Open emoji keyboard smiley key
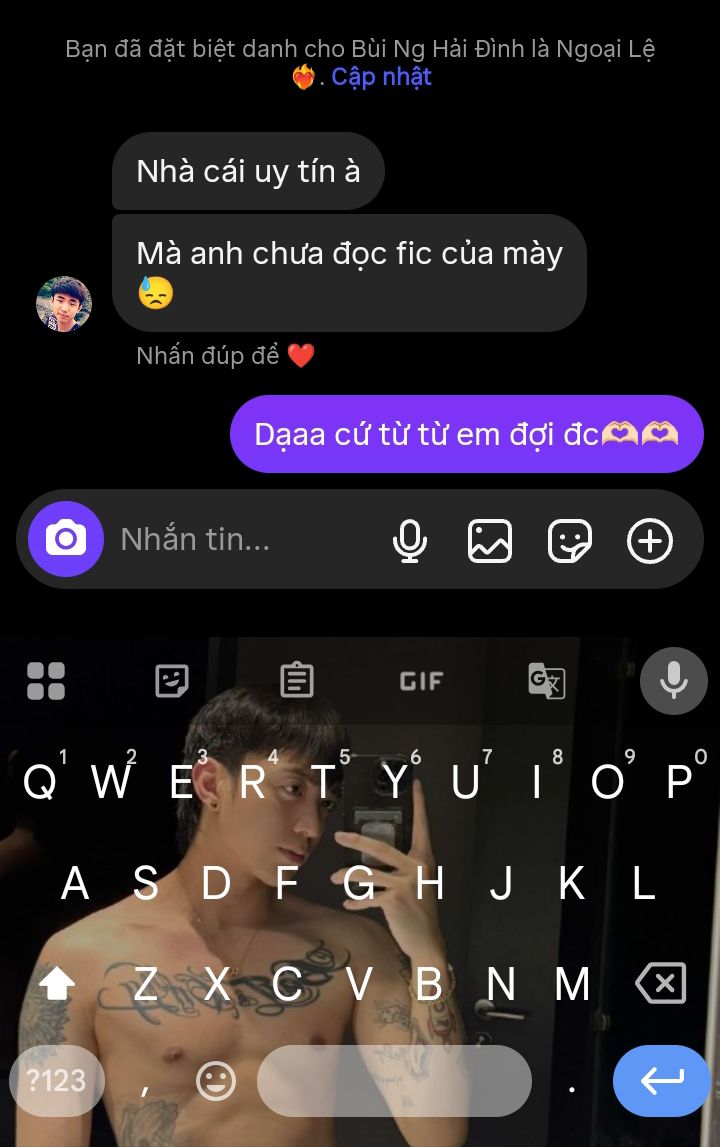This screenshot has width=720, height=1147. [x=216, y=1081]
